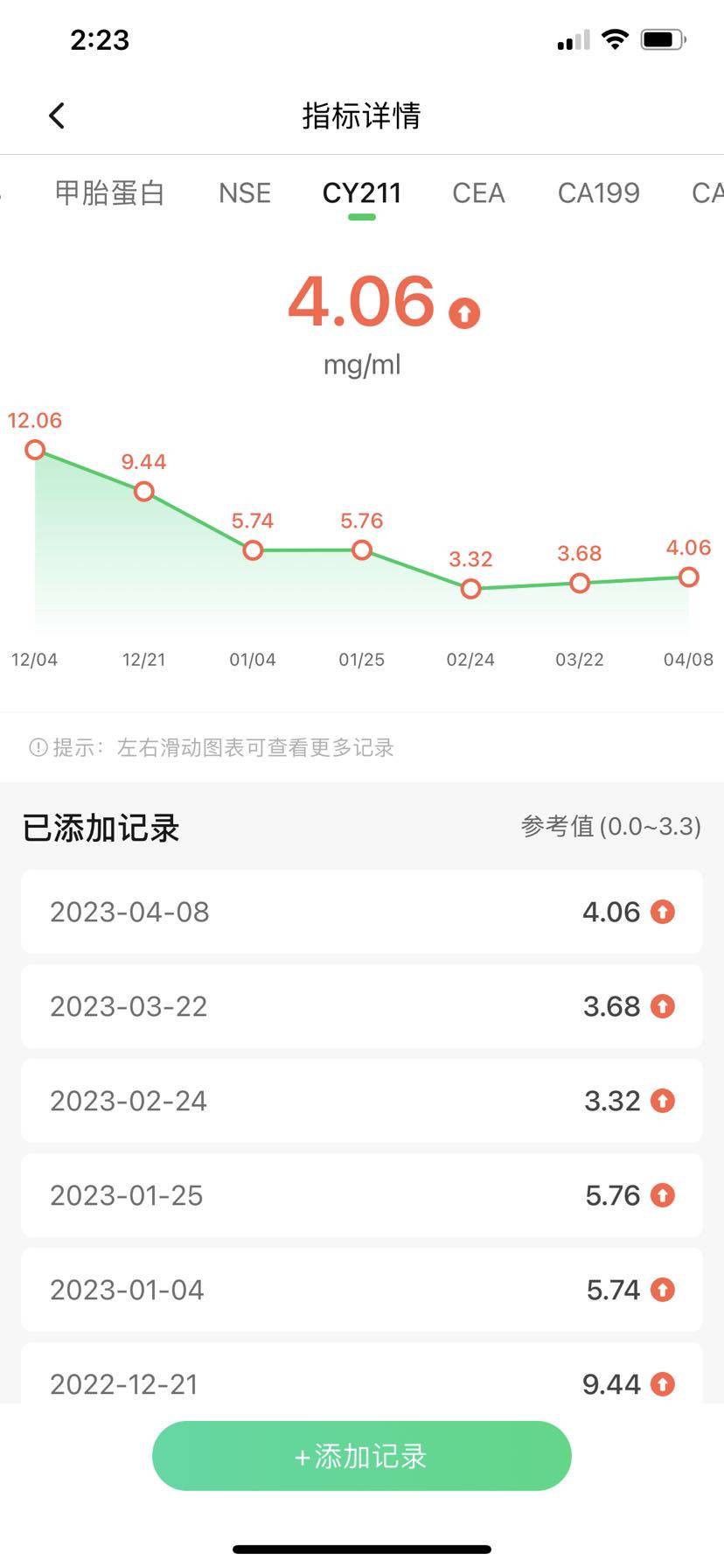View the 2023-02-24 record
Screen dimensions: 724x1568
click(362, 1101)
